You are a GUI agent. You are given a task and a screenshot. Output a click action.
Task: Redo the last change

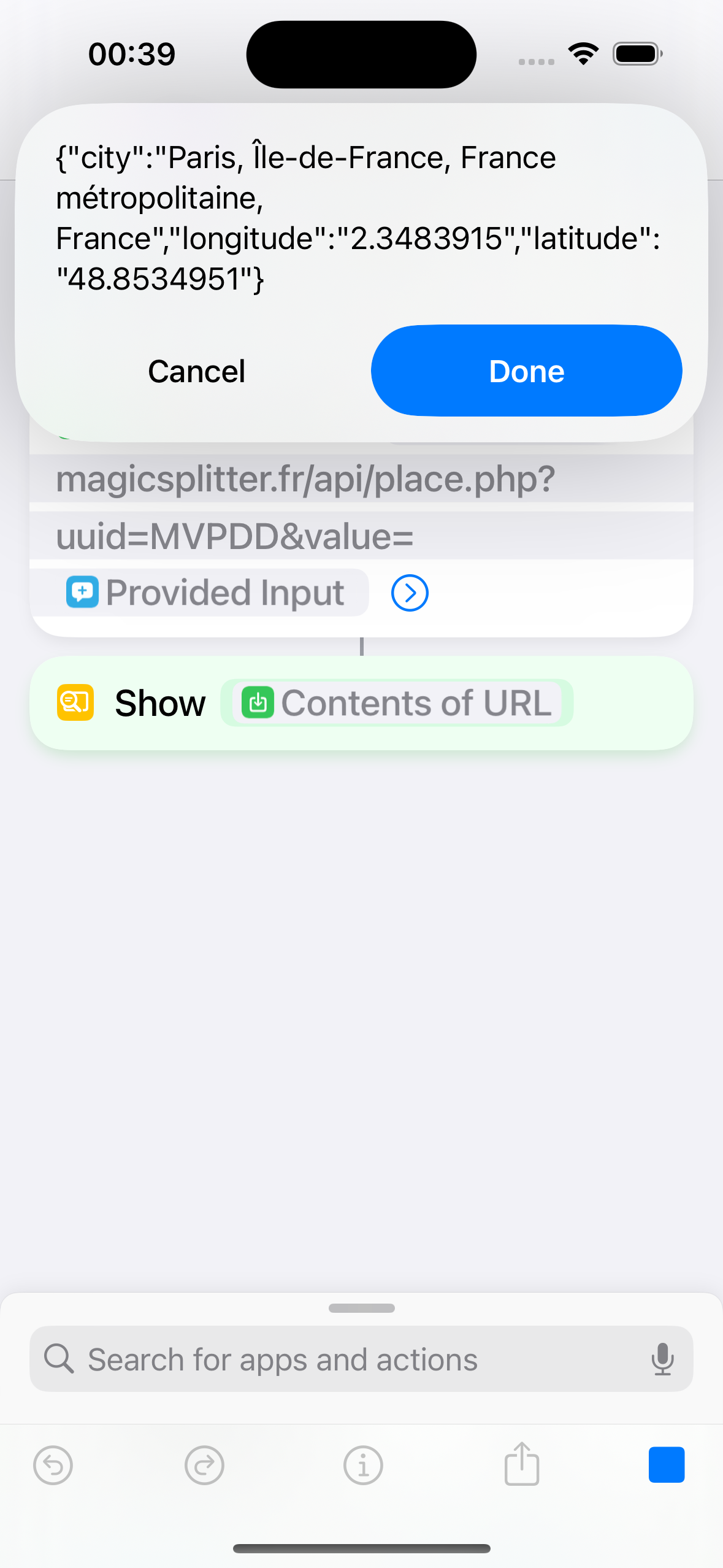[x=204, y=1465]
